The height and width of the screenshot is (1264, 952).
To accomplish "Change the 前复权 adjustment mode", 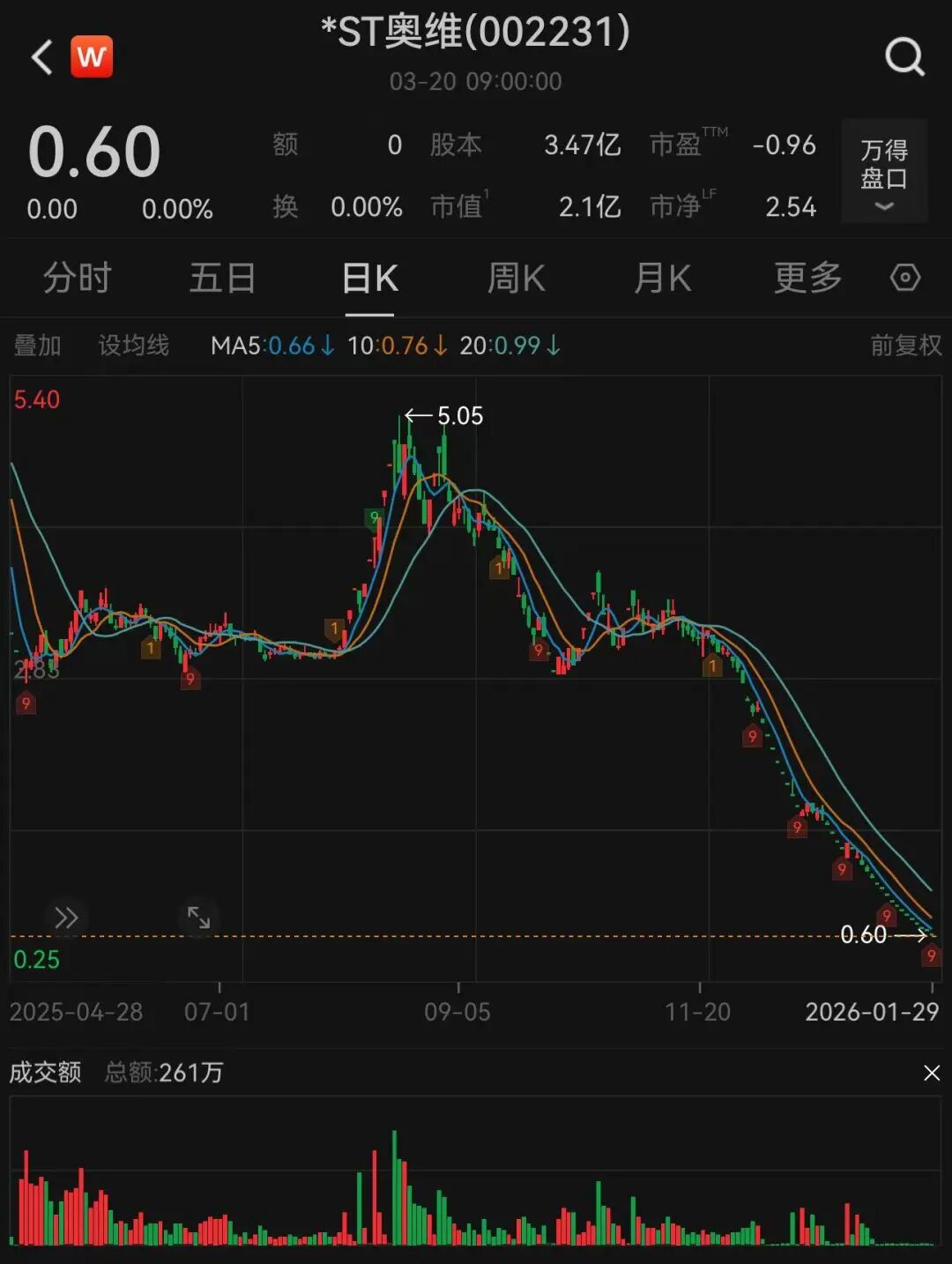I will tap(905, 346).
